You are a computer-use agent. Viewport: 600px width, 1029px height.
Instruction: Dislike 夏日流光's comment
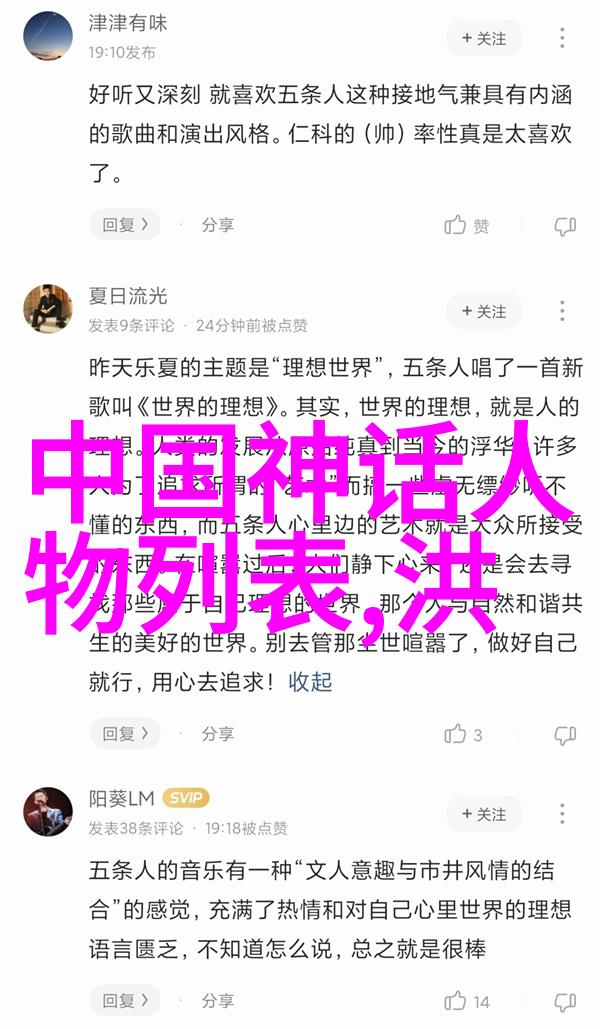click(565, 734)
